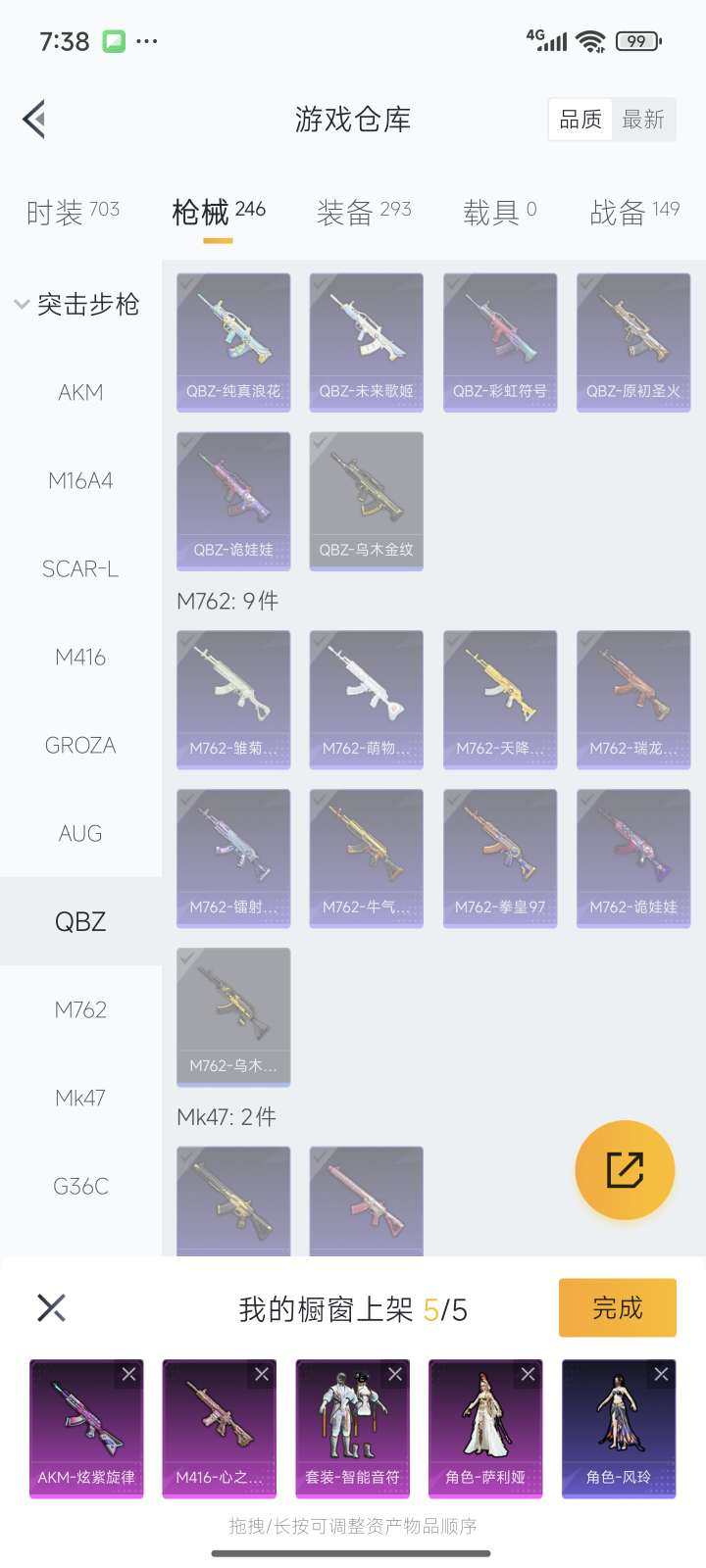Switch to the 战备 tab

(x=633, y=212)
